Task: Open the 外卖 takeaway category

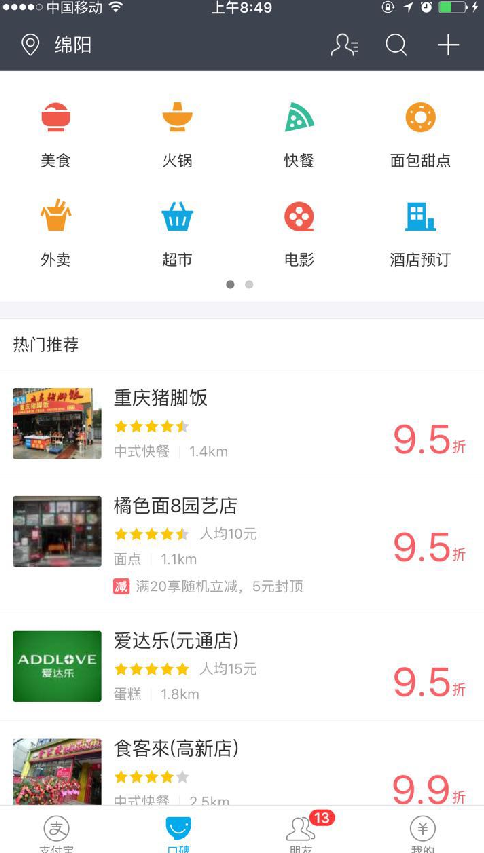Action: coord(55,233)
